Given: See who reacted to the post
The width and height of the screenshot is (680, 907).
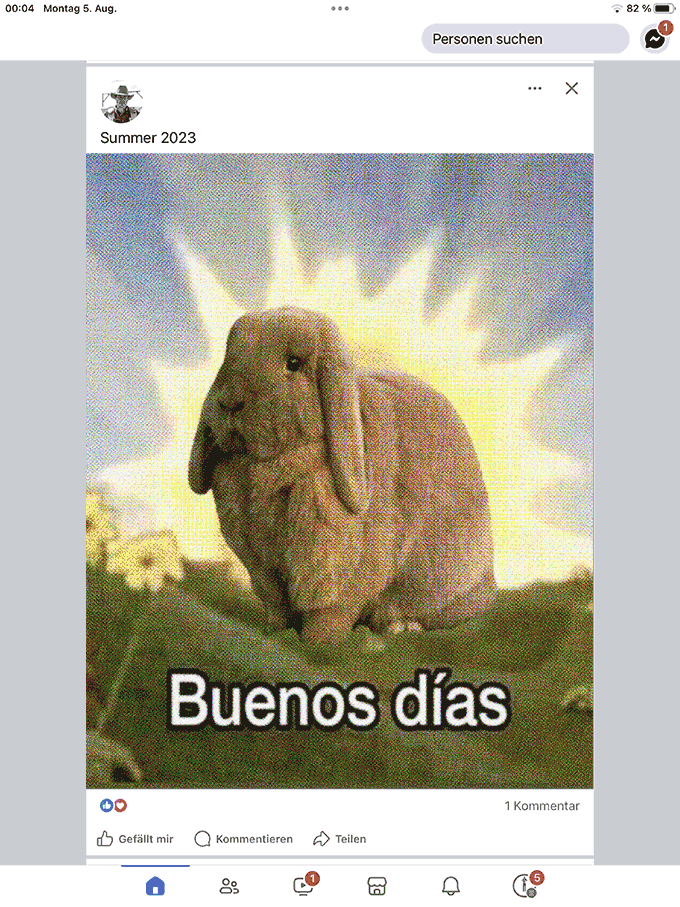Looking at the screenshot, I should point(114,806).
